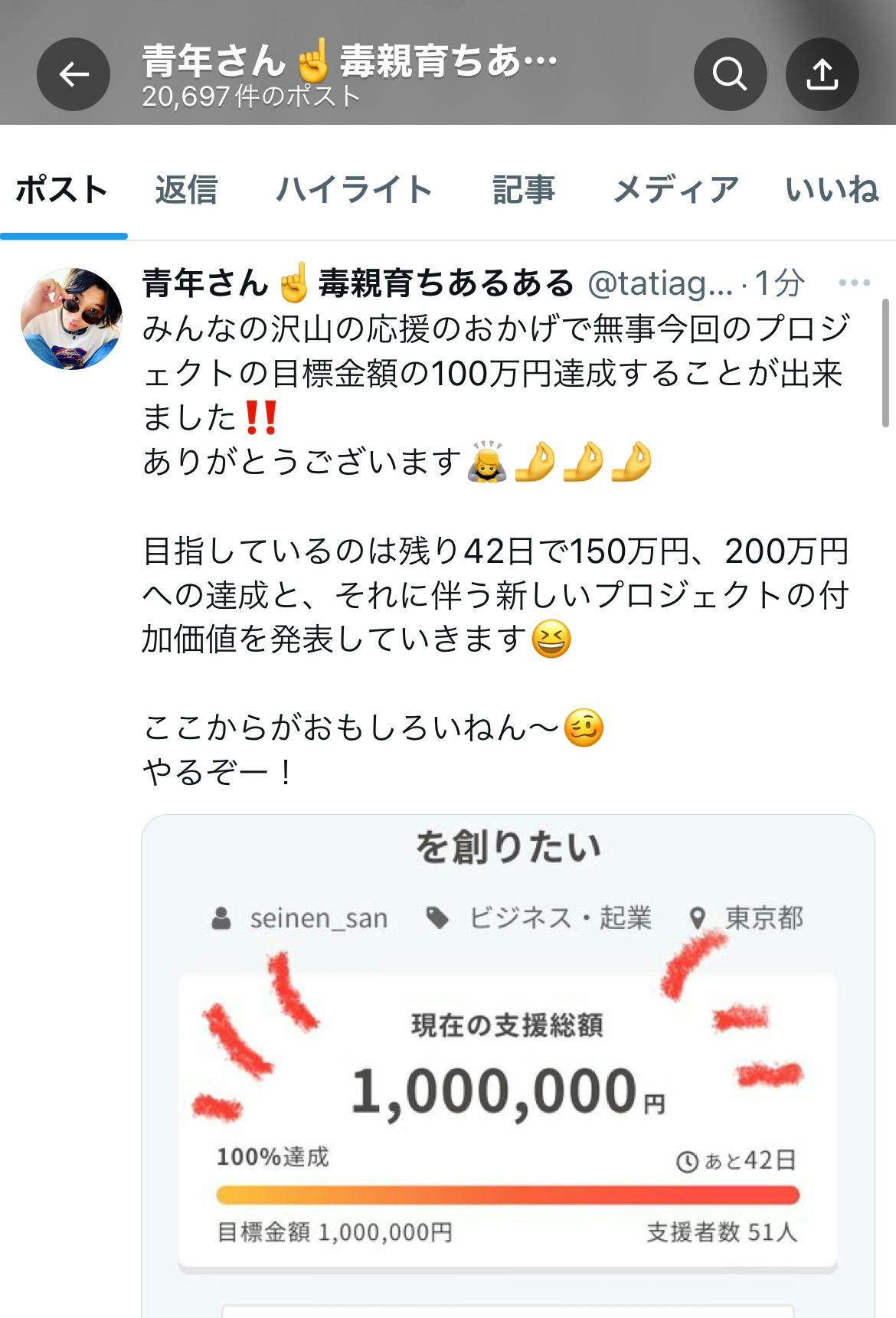This screenshot has height=1318, width=896.
Task: Open the @tatiag… username link
Action: click(x=660, y=283)
